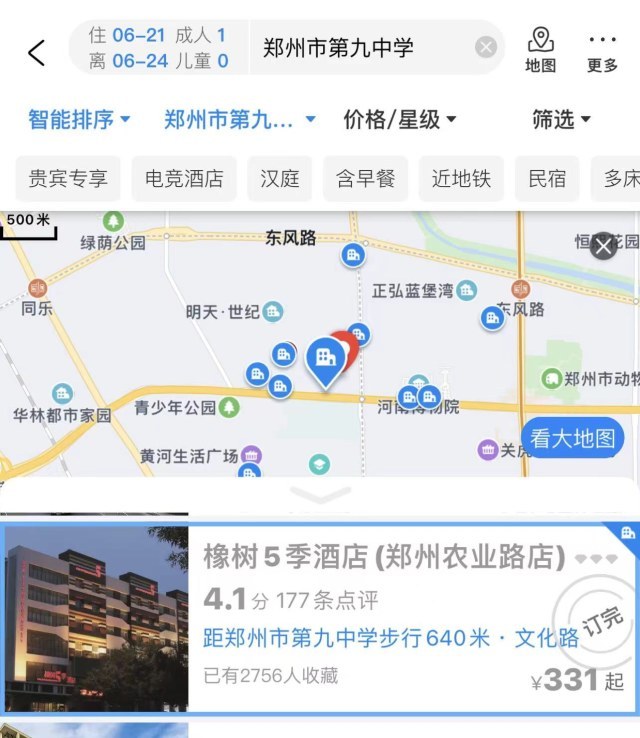Go back using the arrow
Image resolution: width=640 pixels, height=738 pixels.
37,52
